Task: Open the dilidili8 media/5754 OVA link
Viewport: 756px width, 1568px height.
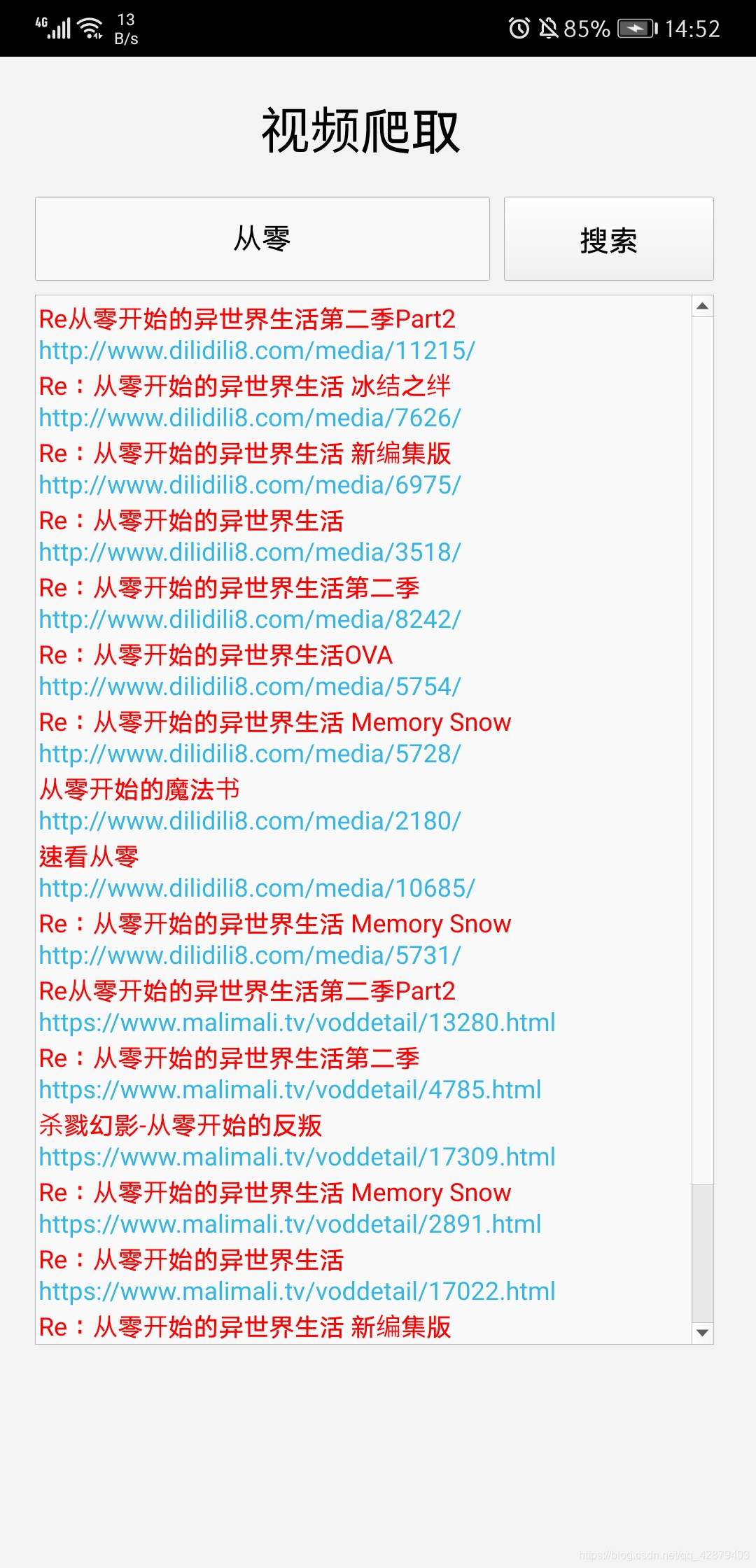Action: (x=248, y=686)
